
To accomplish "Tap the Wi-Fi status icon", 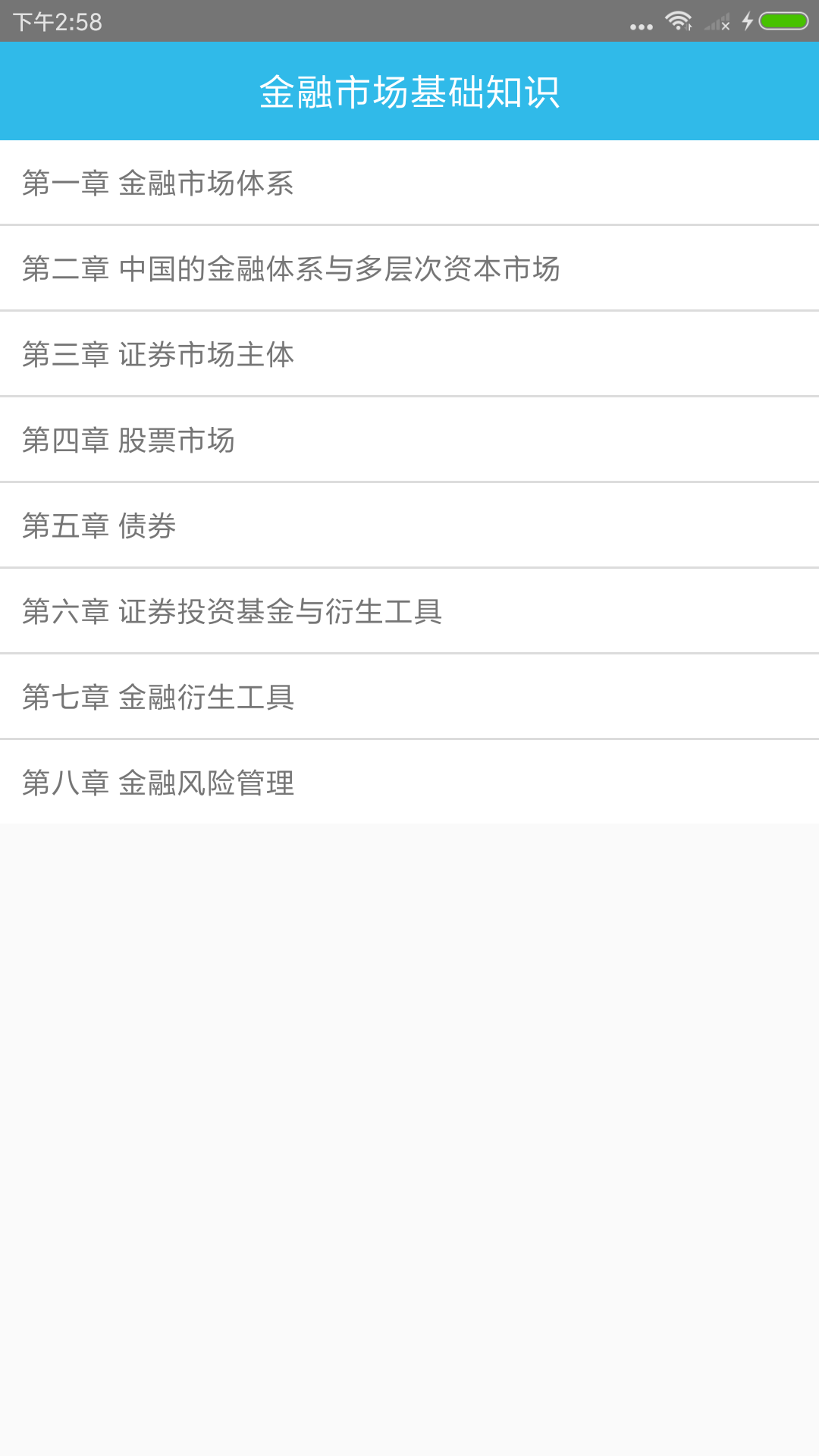I will 679,22.
